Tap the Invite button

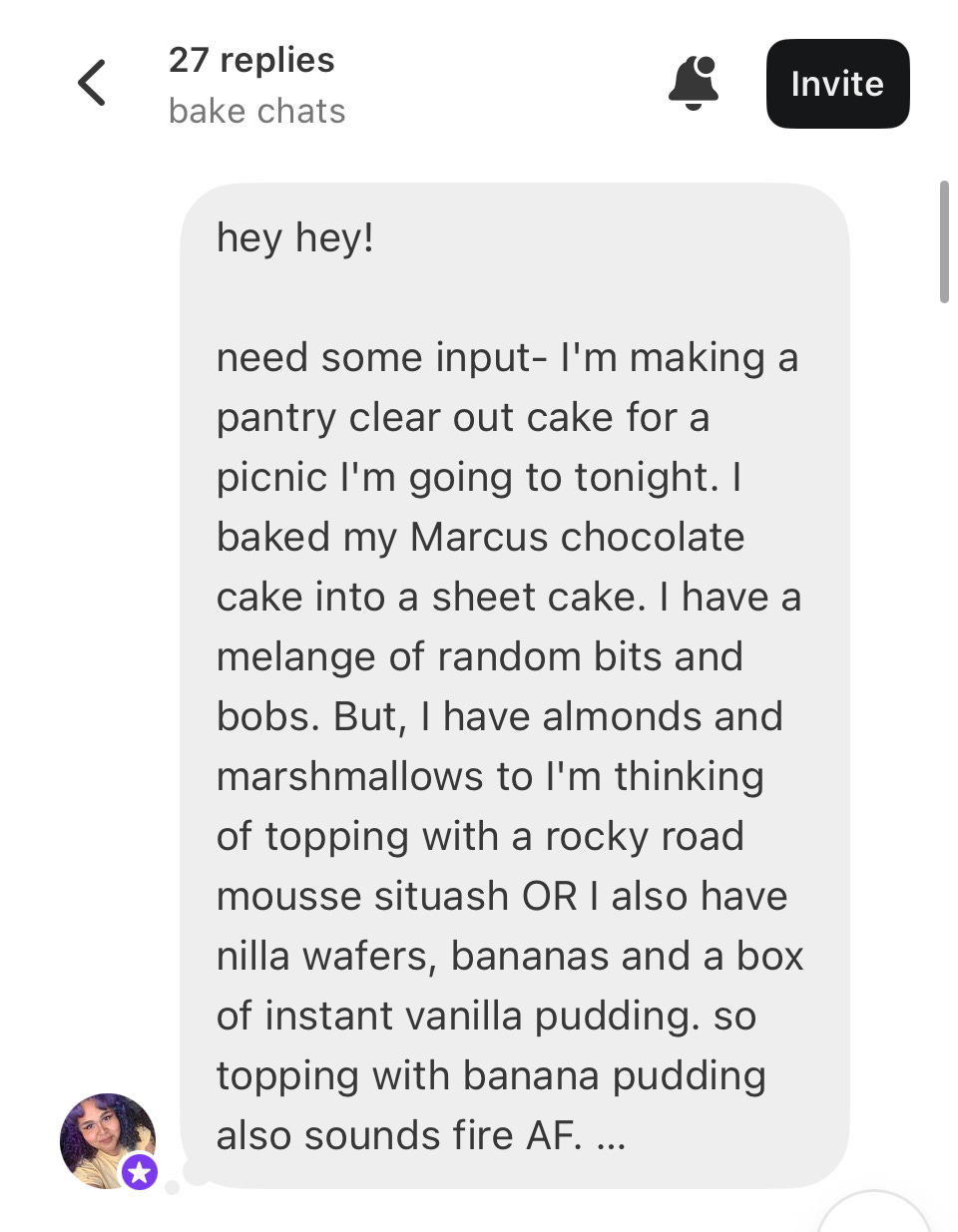(837, 84)
